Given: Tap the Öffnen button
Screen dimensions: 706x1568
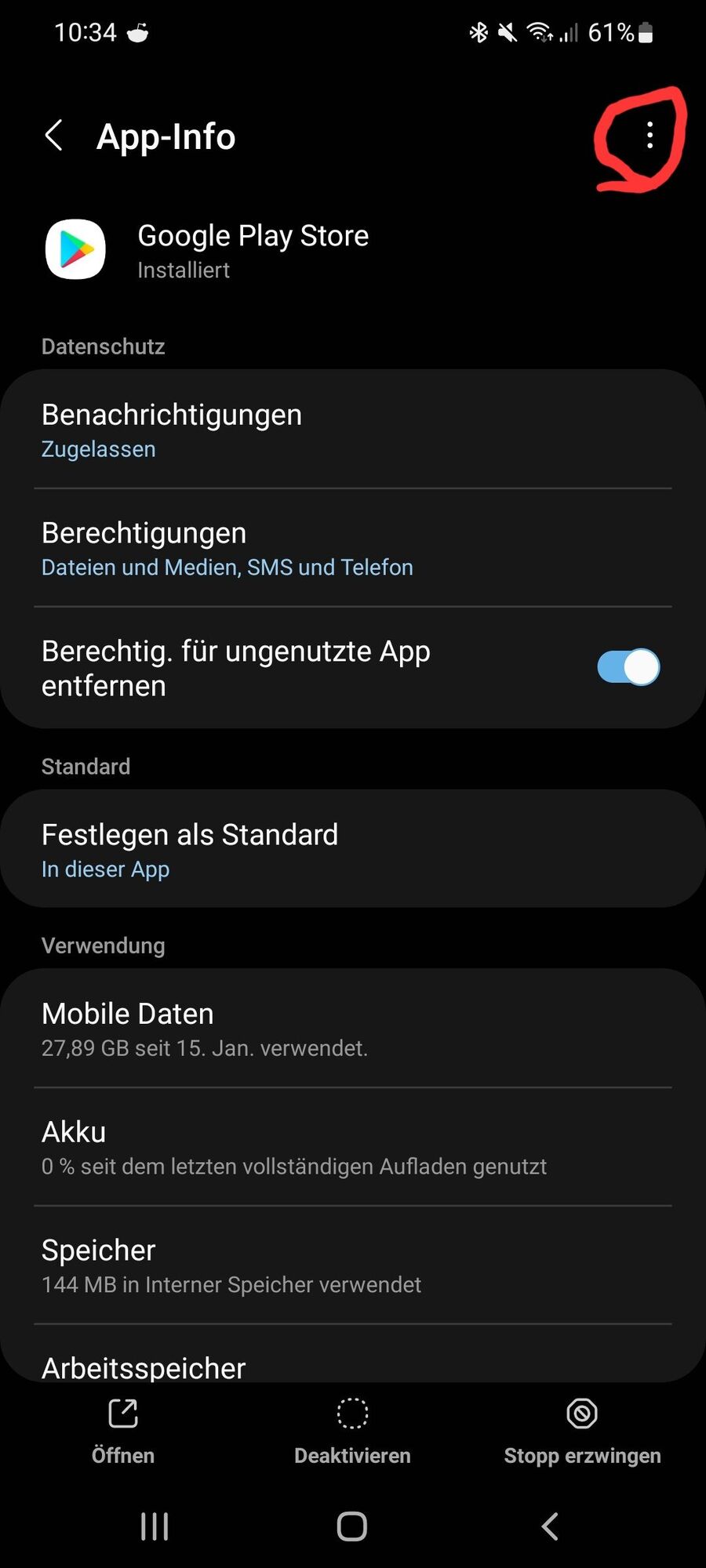Looking at the screenshot, I should [x=123, y=1430].
